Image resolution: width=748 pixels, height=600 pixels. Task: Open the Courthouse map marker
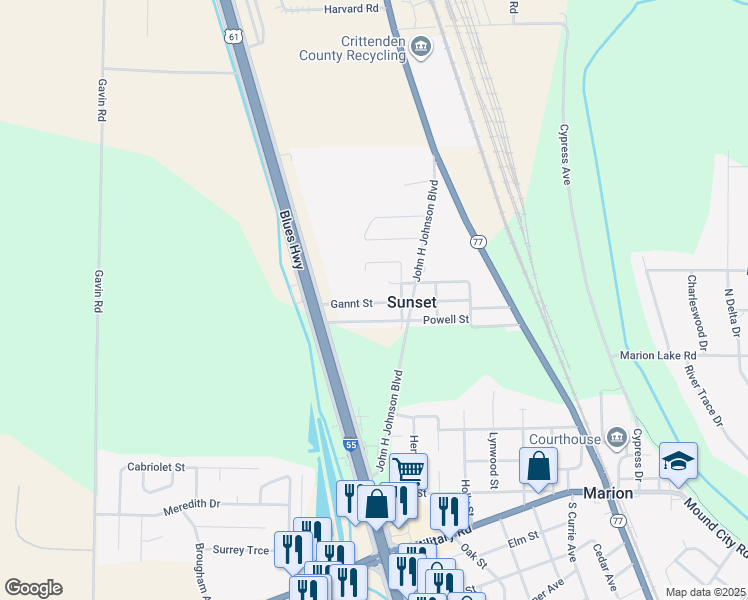pyautogui.click(x=617, y=438)
